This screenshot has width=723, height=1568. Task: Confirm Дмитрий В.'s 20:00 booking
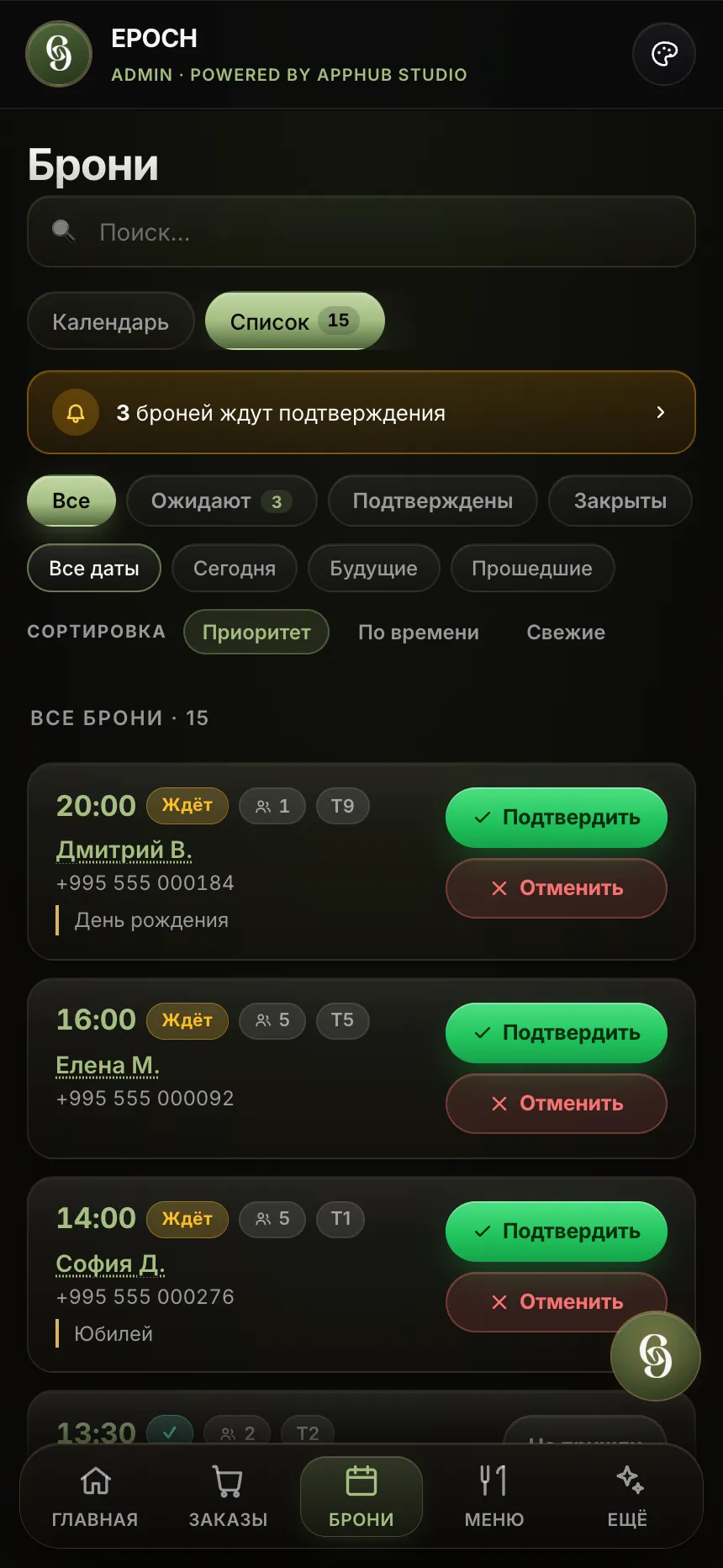point(556,818)
